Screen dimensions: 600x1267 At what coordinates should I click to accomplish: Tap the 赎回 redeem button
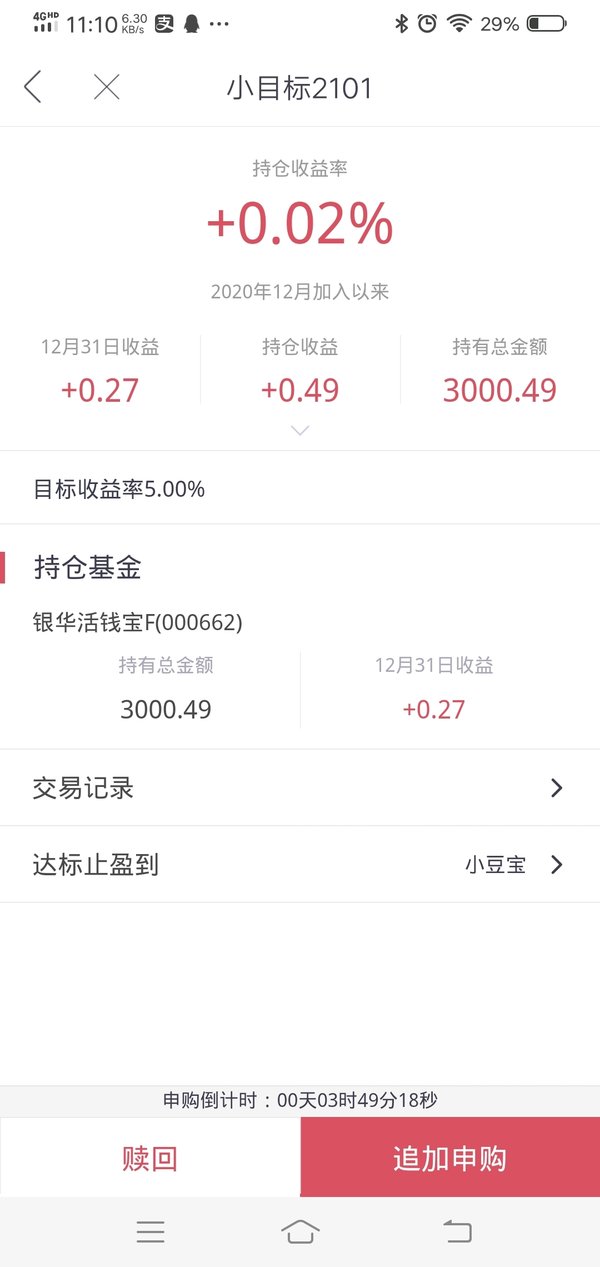click(150, 1158)
